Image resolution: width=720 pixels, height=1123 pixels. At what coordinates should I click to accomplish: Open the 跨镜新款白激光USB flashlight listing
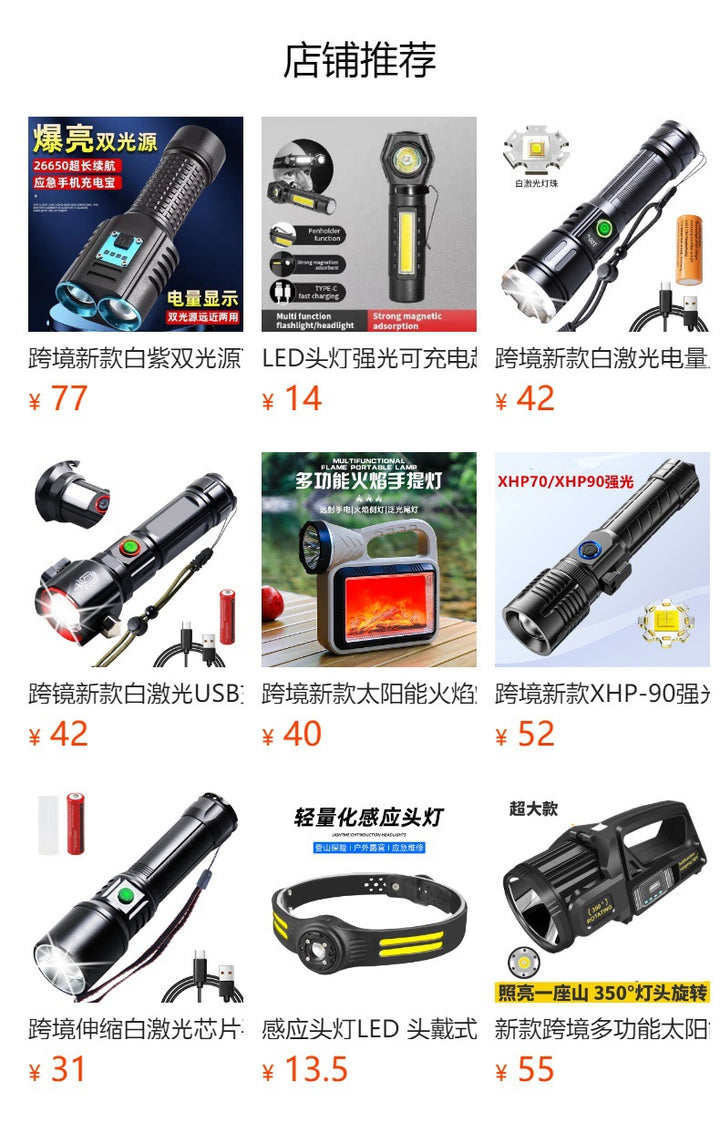[135, 559]
